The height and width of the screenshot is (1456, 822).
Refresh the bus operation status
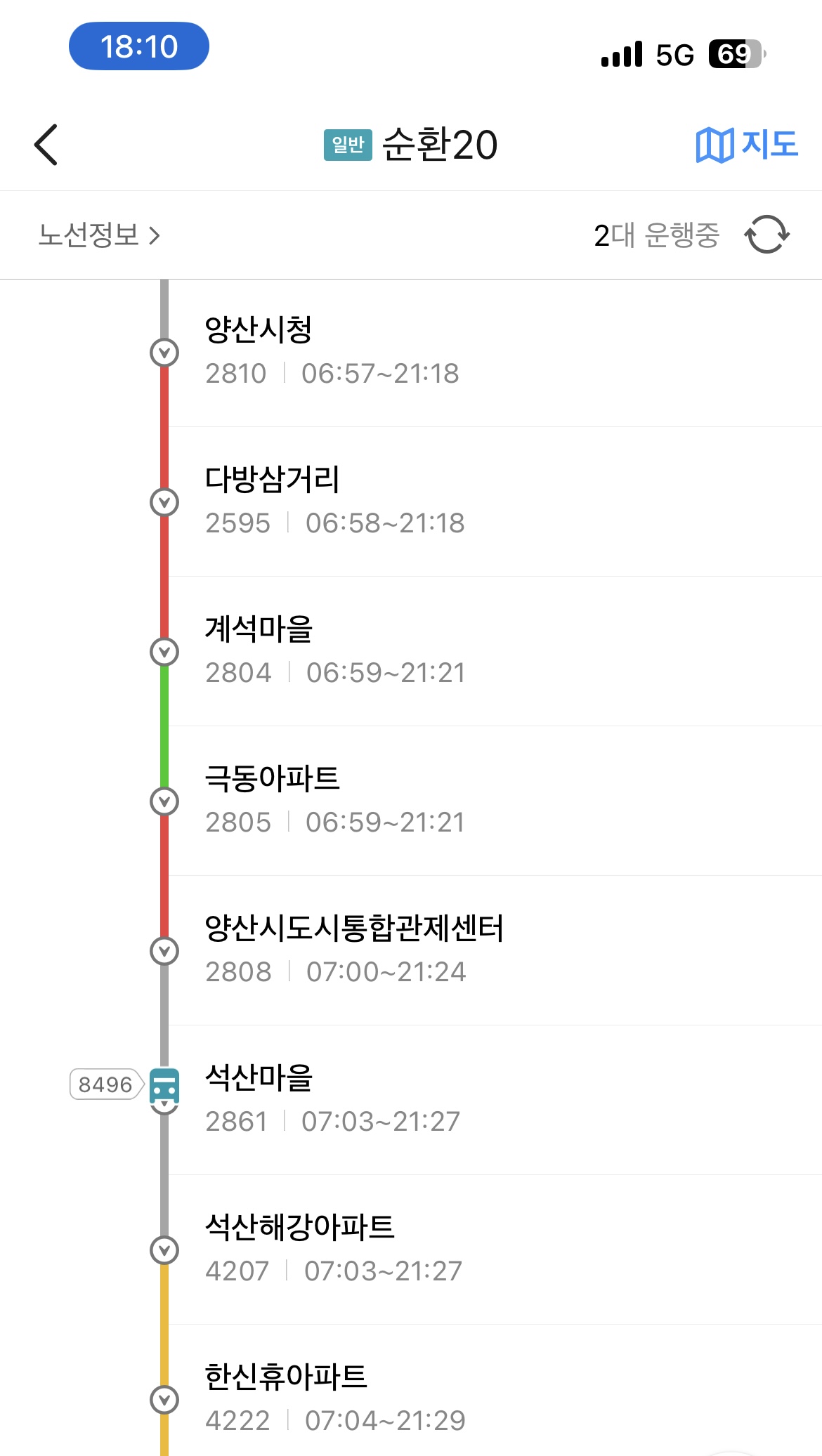pos(766,235)
